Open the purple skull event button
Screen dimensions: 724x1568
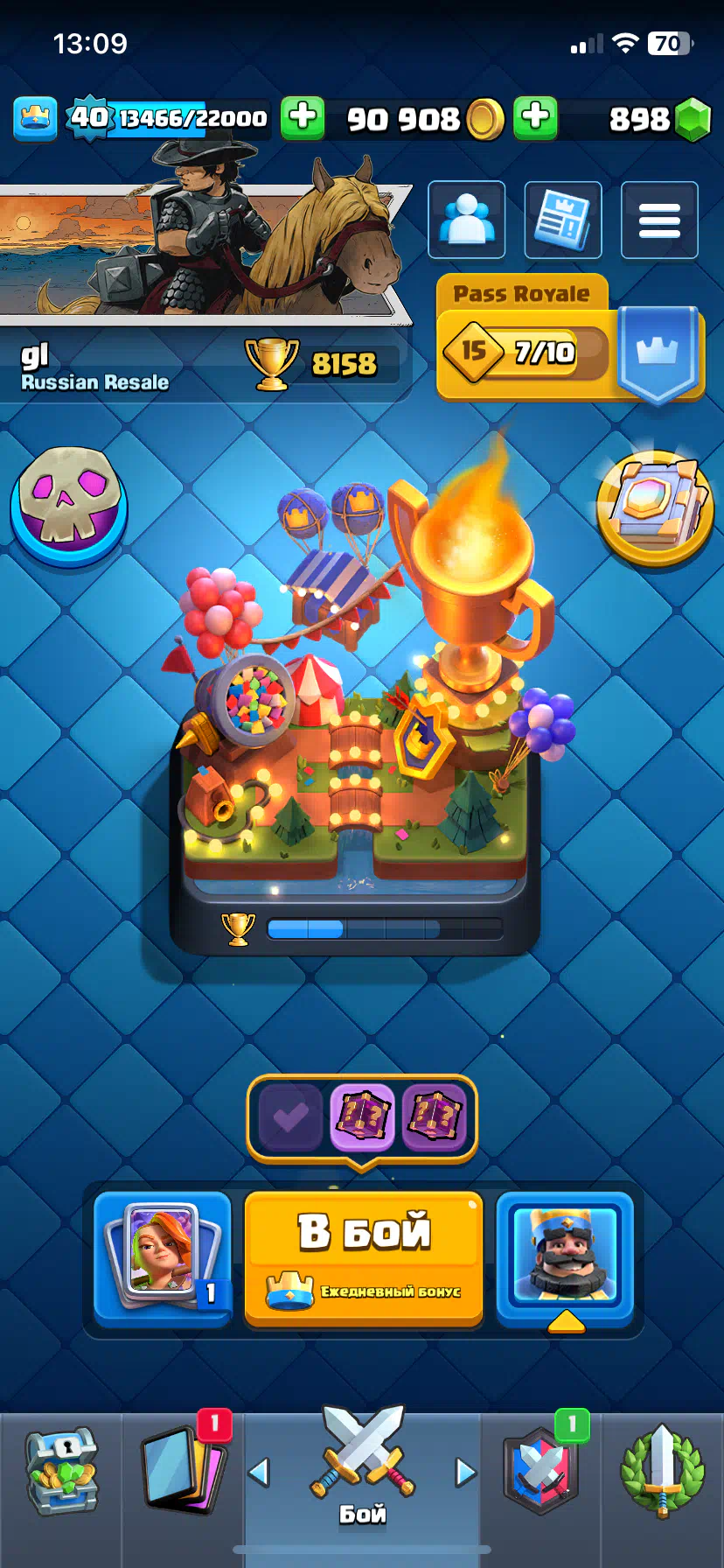69,505
